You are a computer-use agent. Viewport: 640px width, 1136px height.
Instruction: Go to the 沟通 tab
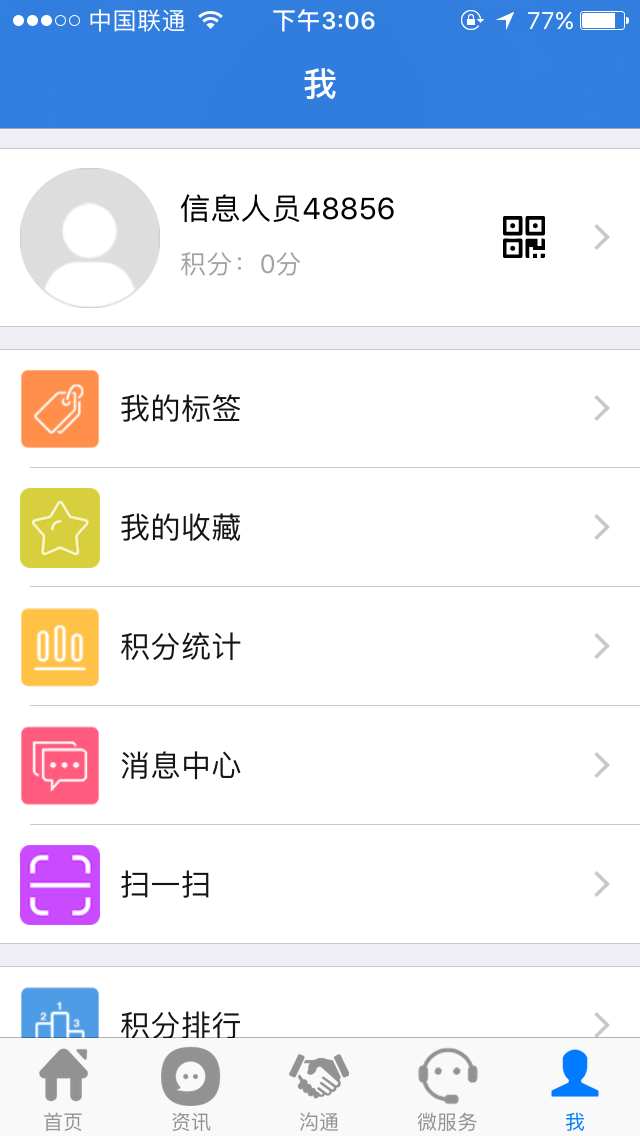(319, 1089)
